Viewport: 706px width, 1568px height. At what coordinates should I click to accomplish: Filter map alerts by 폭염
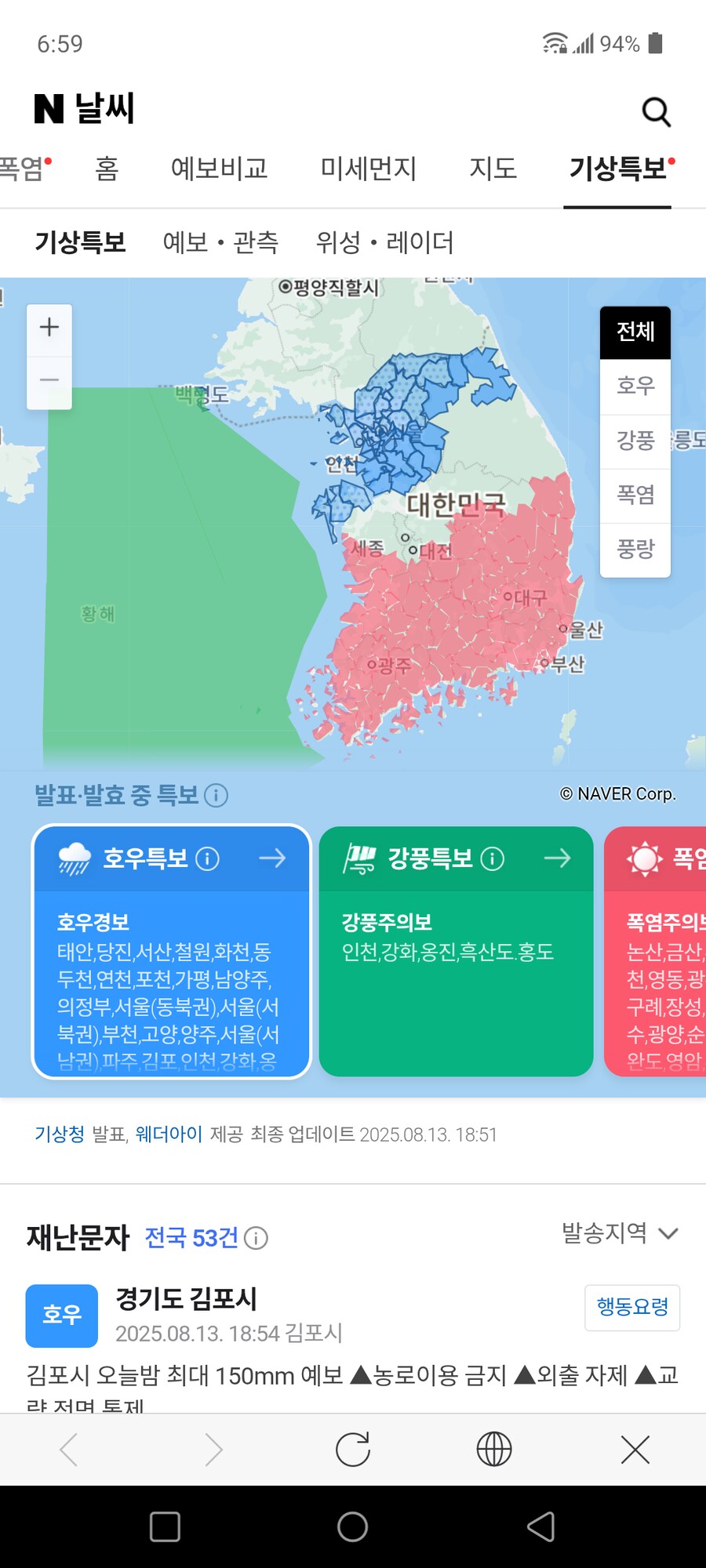tap(635, 495)
